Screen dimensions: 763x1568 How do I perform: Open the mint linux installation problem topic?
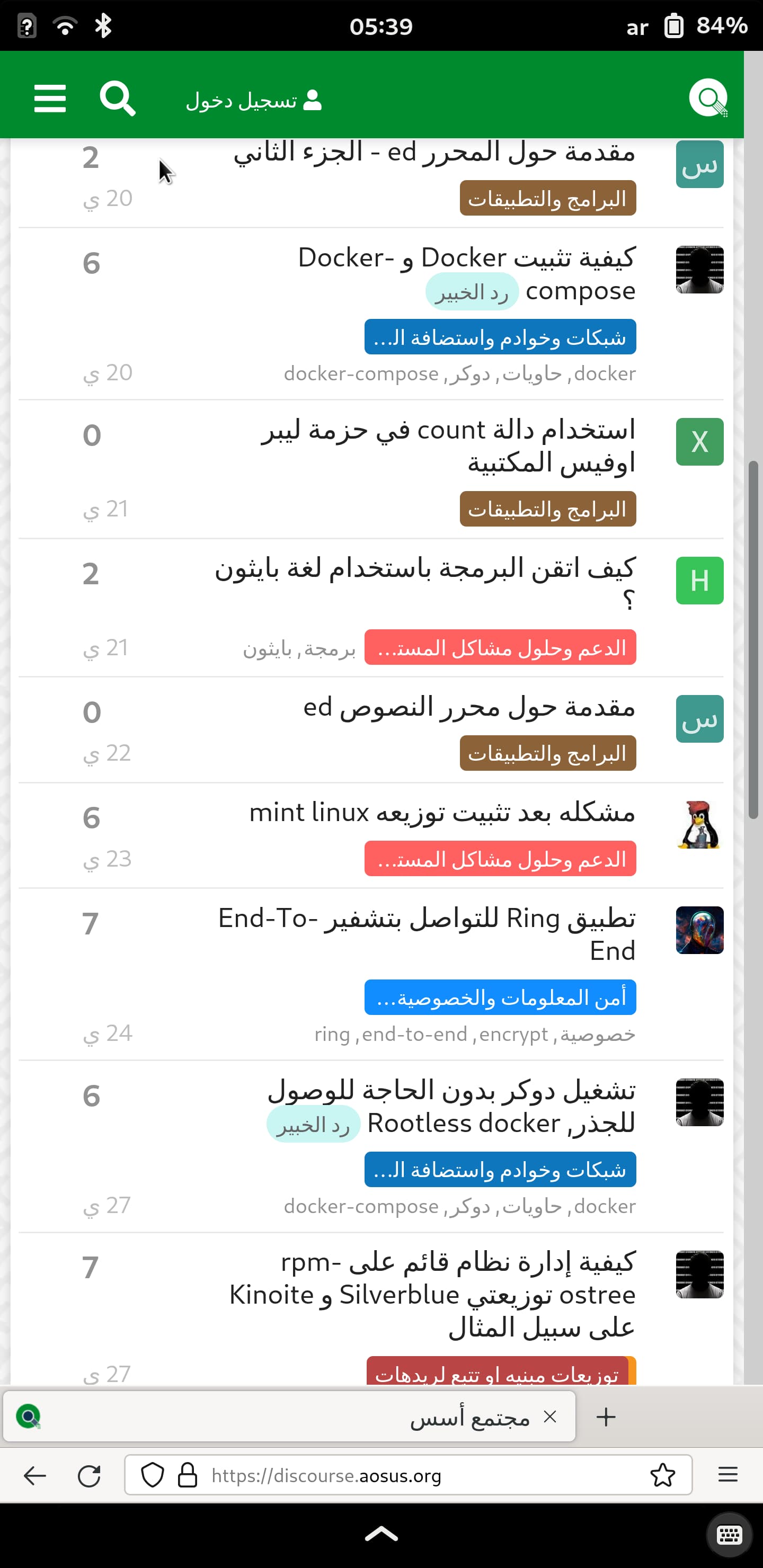tap(441, 813)
